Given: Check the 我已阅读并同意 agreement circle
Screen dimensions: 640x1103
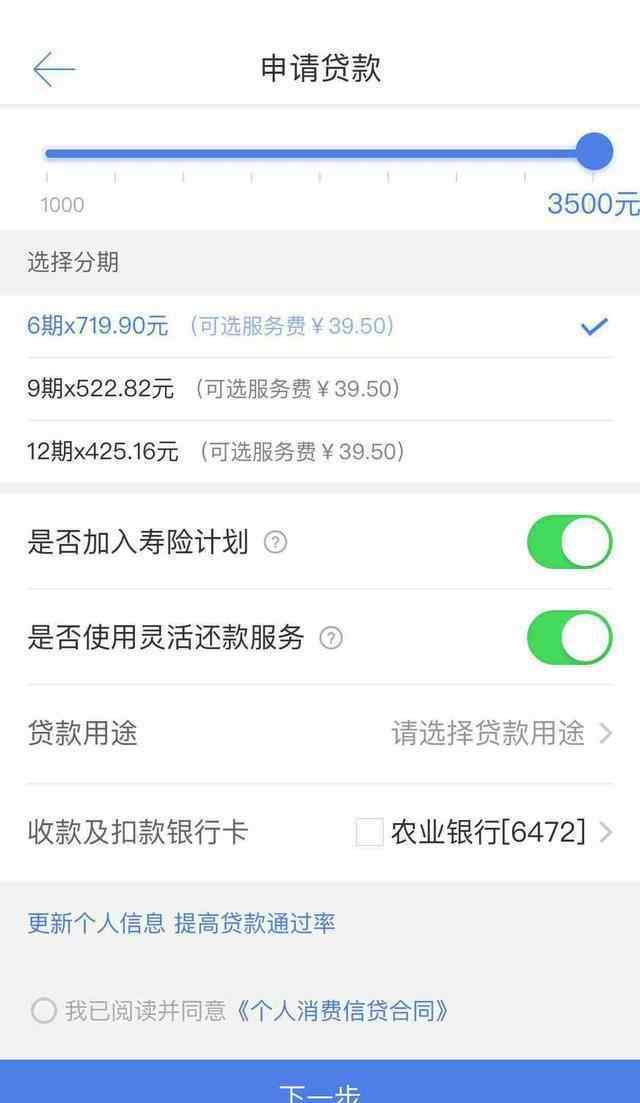Looking at the screenshot, I should point(44,1011).
